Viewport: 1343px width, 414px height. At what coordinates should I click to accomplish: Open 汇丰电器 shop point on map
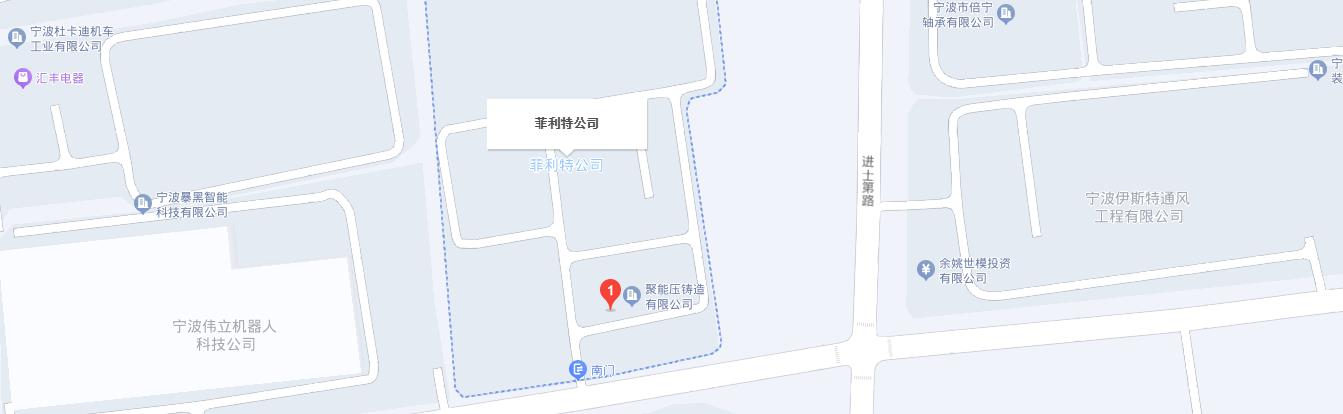(23, 78)
